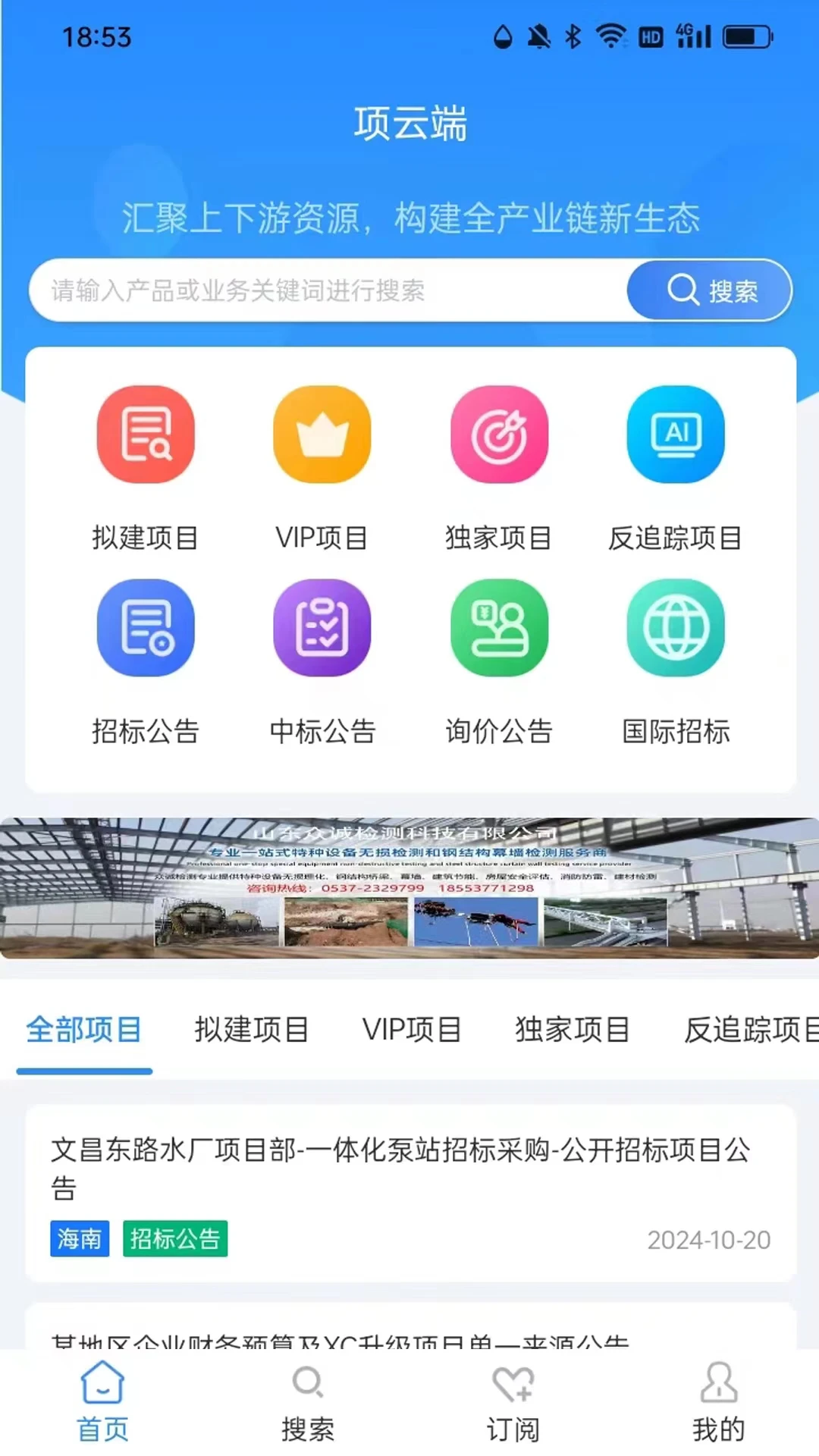Screen dimensions: 819x1456
Task: Tap the 询价公告 green icon
Action: (498, 628)
